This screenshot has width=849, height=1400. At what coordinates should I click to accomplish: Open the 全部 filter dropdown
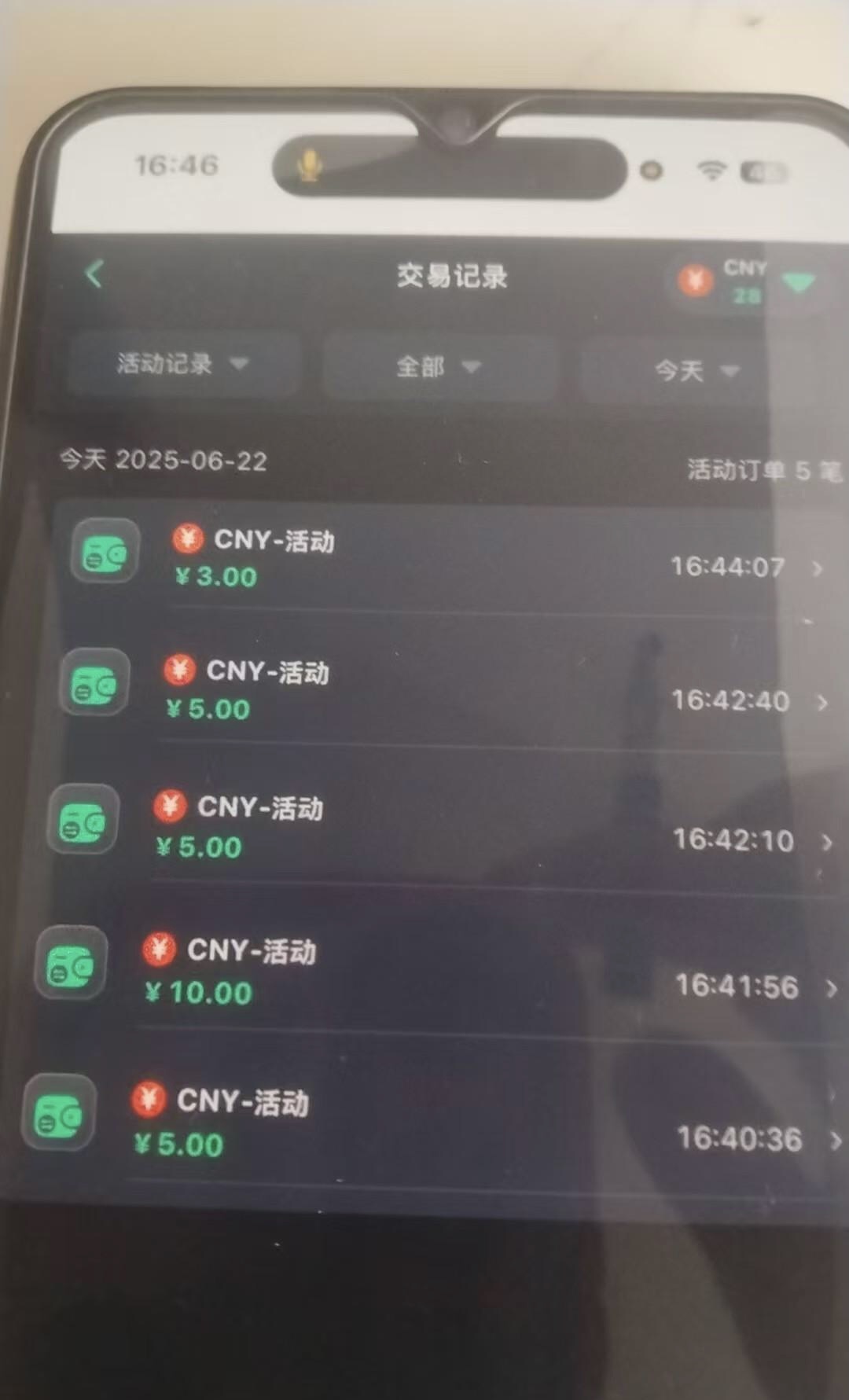click(438, 366)
